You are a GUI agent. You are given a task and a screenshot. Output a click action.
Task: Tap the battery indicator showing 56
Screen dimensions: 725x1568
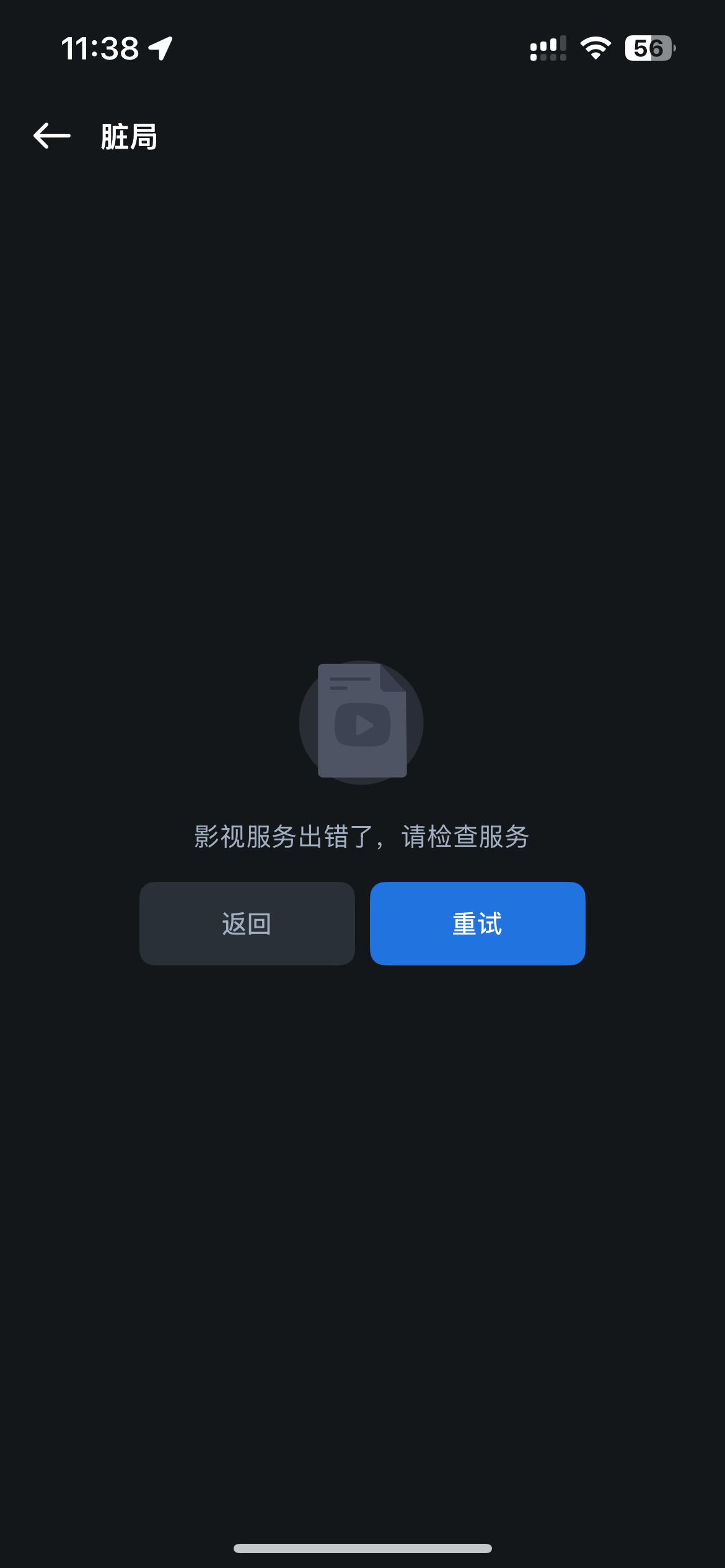point(649,48)
